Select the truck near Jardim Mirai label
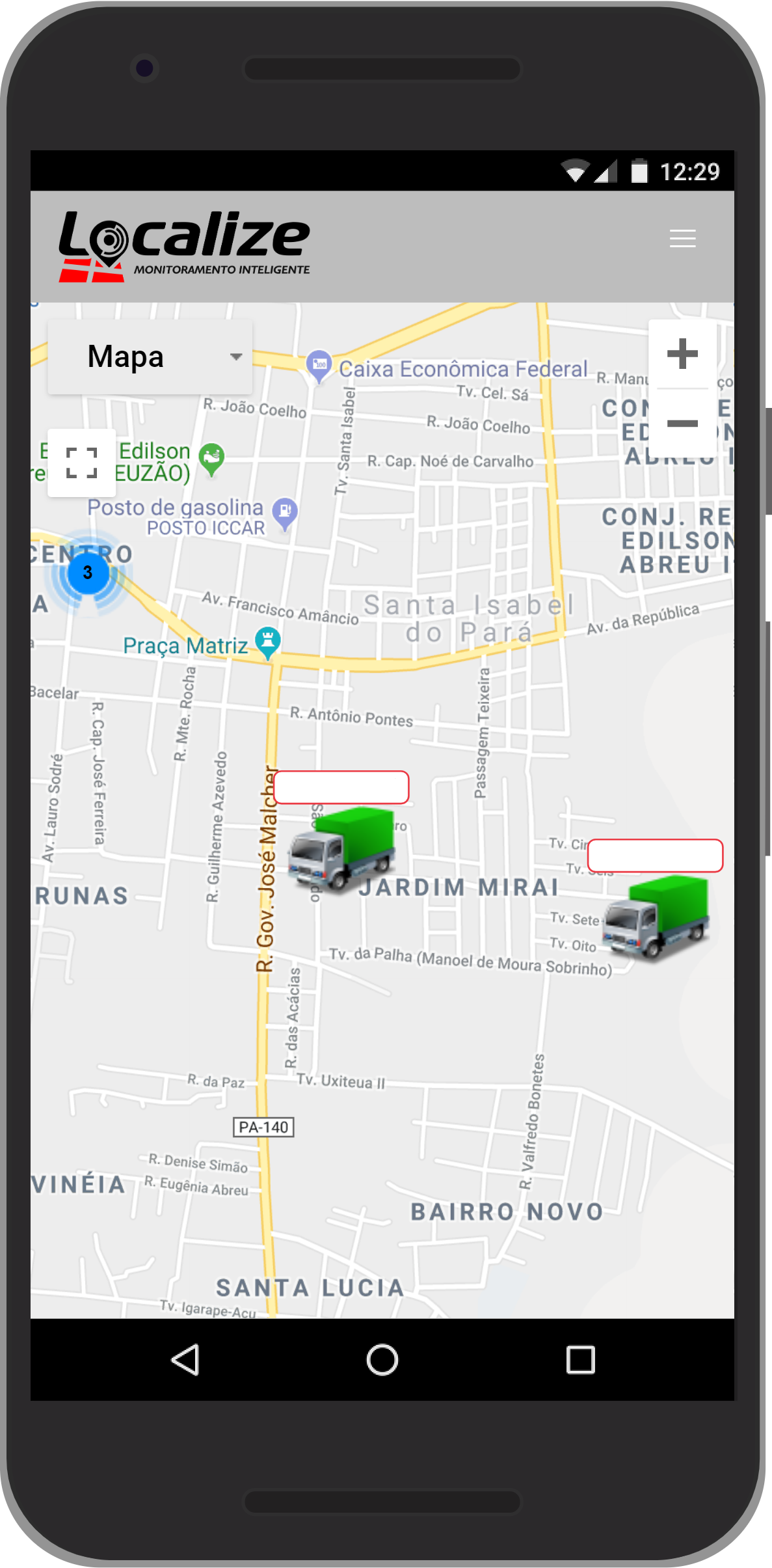 341,848
